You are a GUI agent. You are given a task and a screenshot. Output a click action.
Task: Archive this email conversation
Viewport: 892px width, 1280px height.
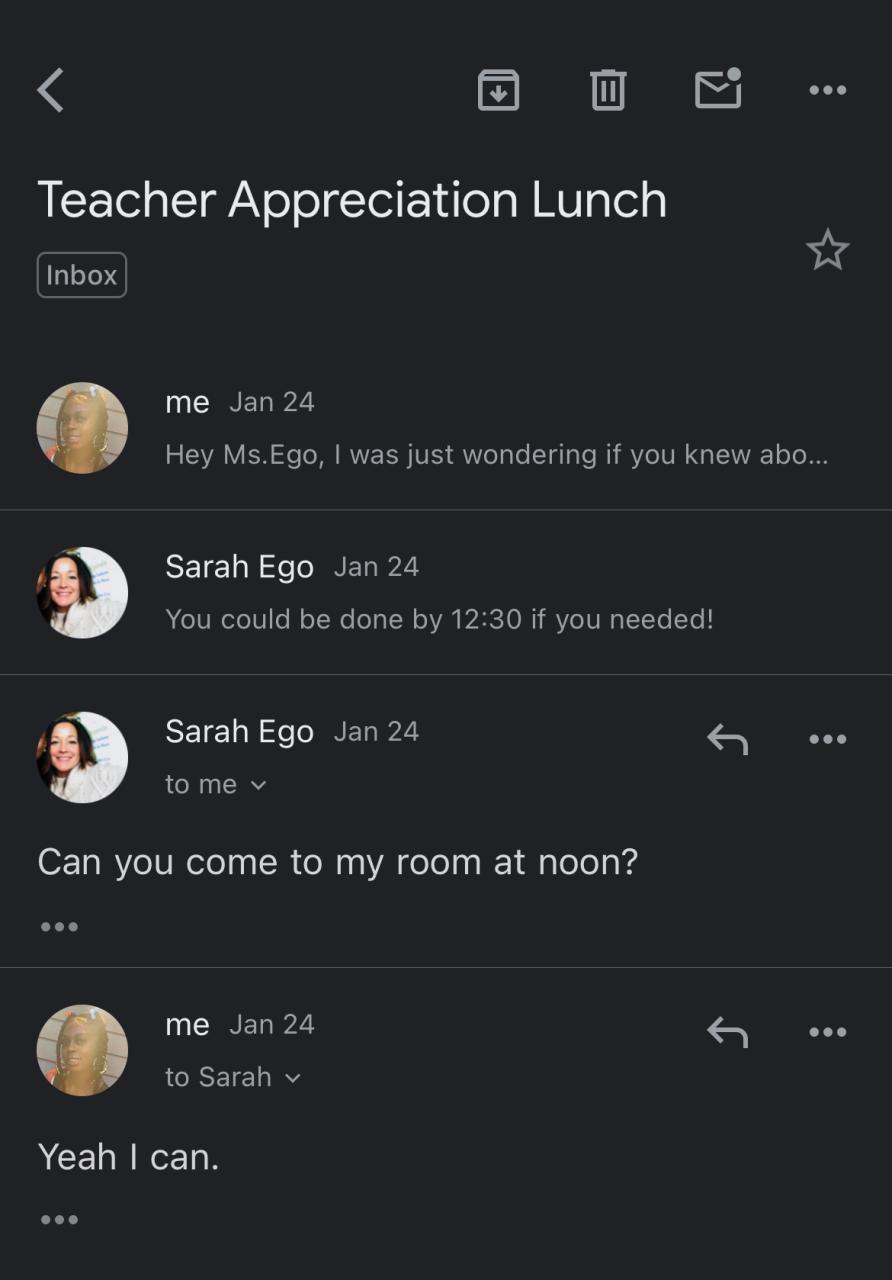pos(498,90)
